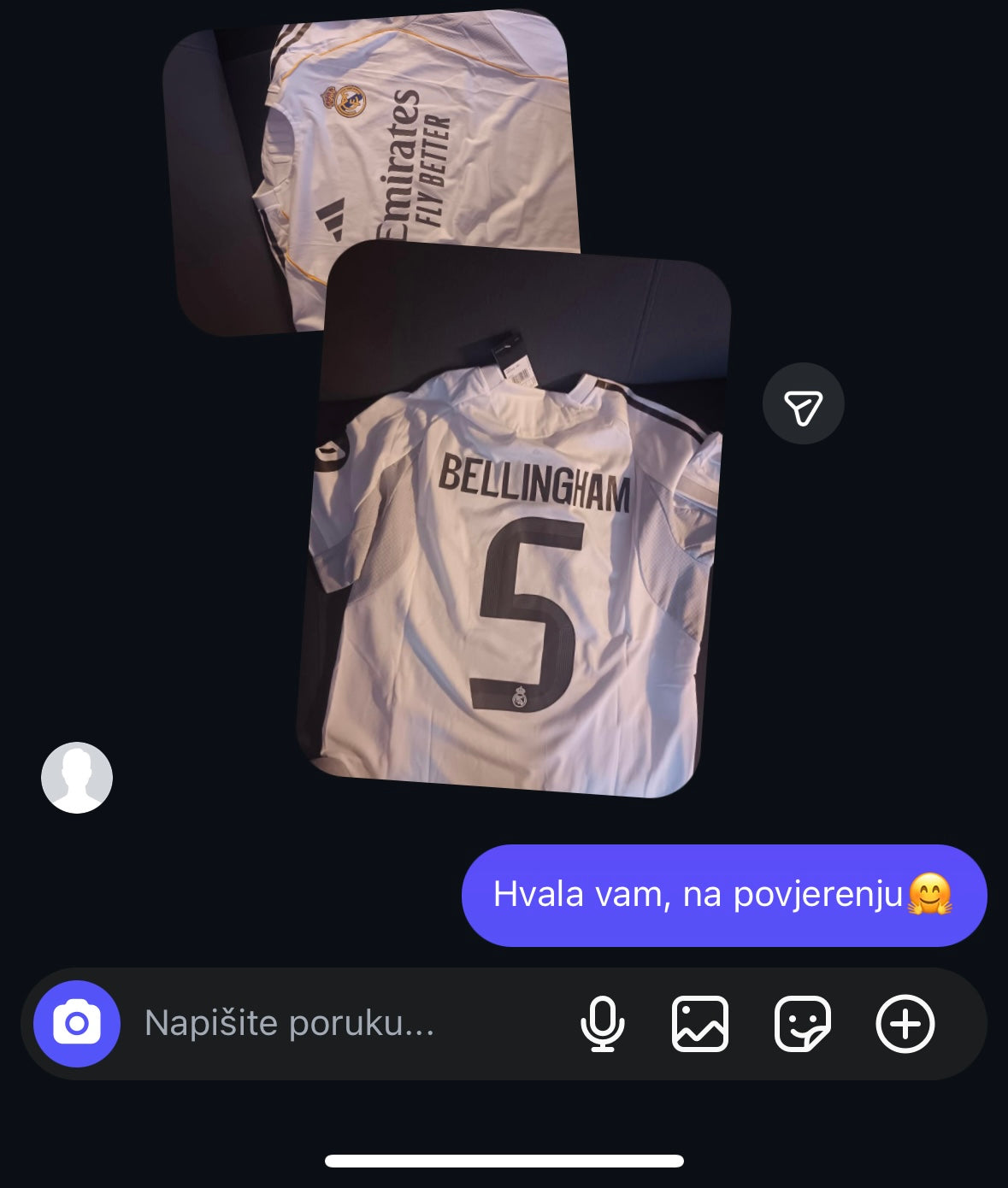Open the sticker picker
Image resolution: width=1008 pixels, height=1188 pixels.
tap(802, 1023)
